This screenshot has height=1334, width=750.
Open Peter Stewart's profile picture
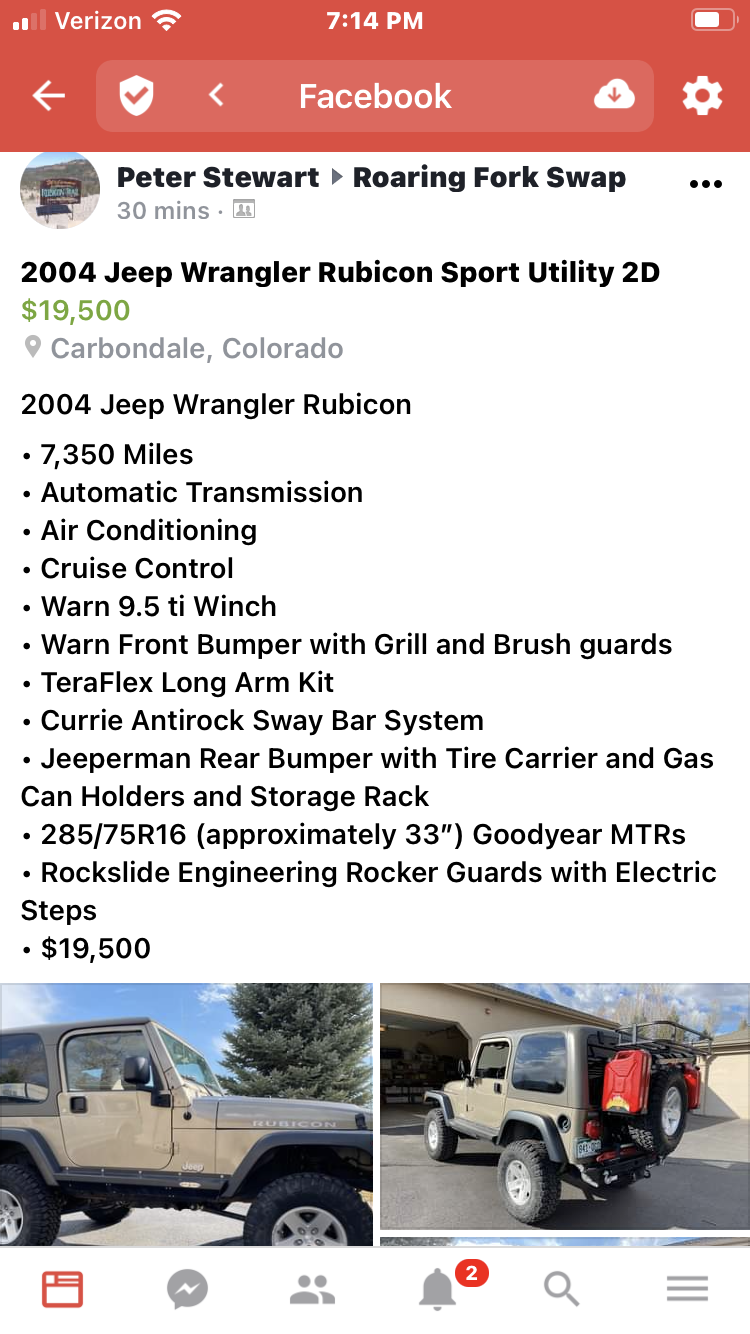(x=60, y=190)
